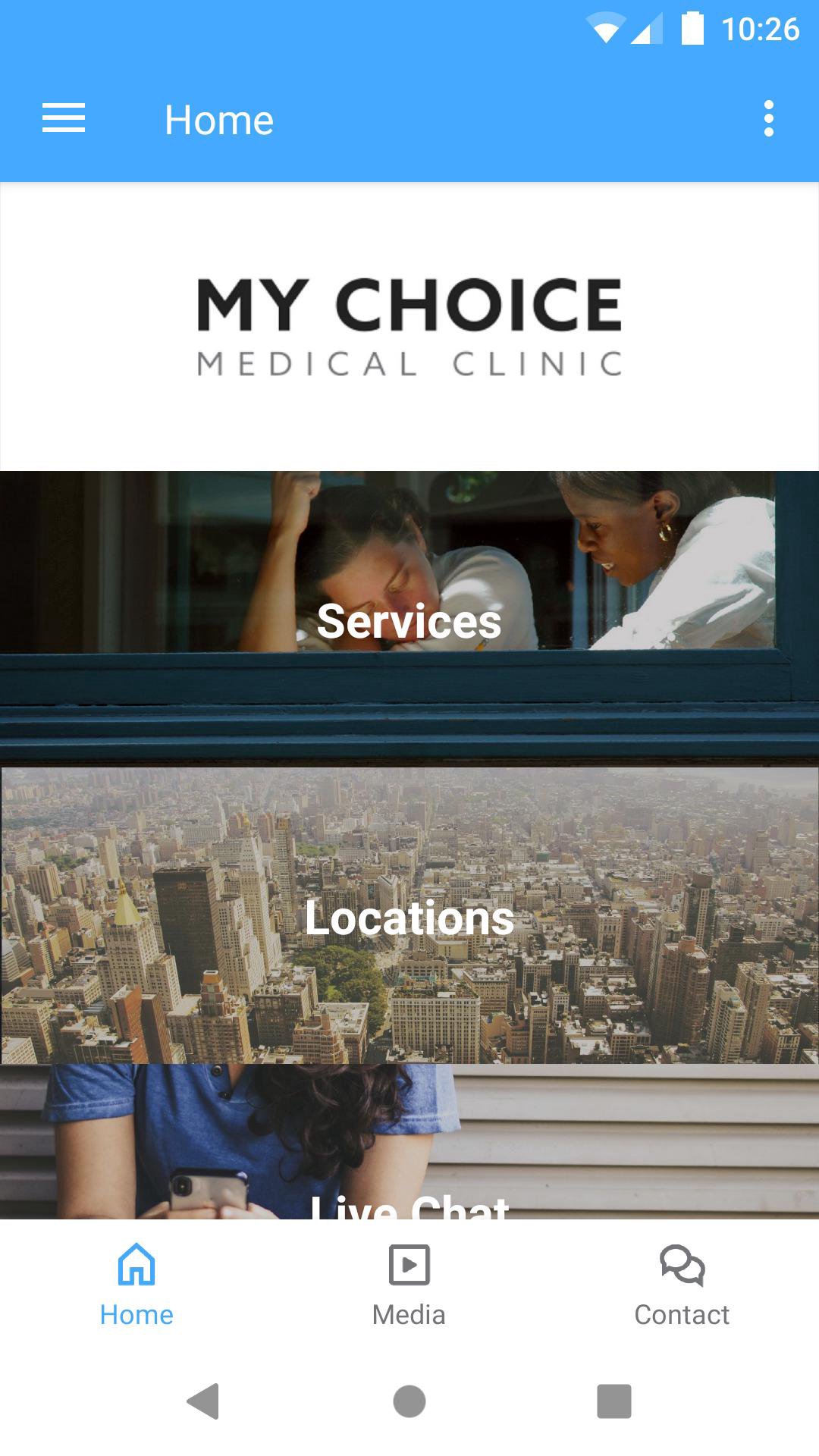Select the Home tab in bottom navigation
The image size is (819, 1456).
tap(136, 1283)
